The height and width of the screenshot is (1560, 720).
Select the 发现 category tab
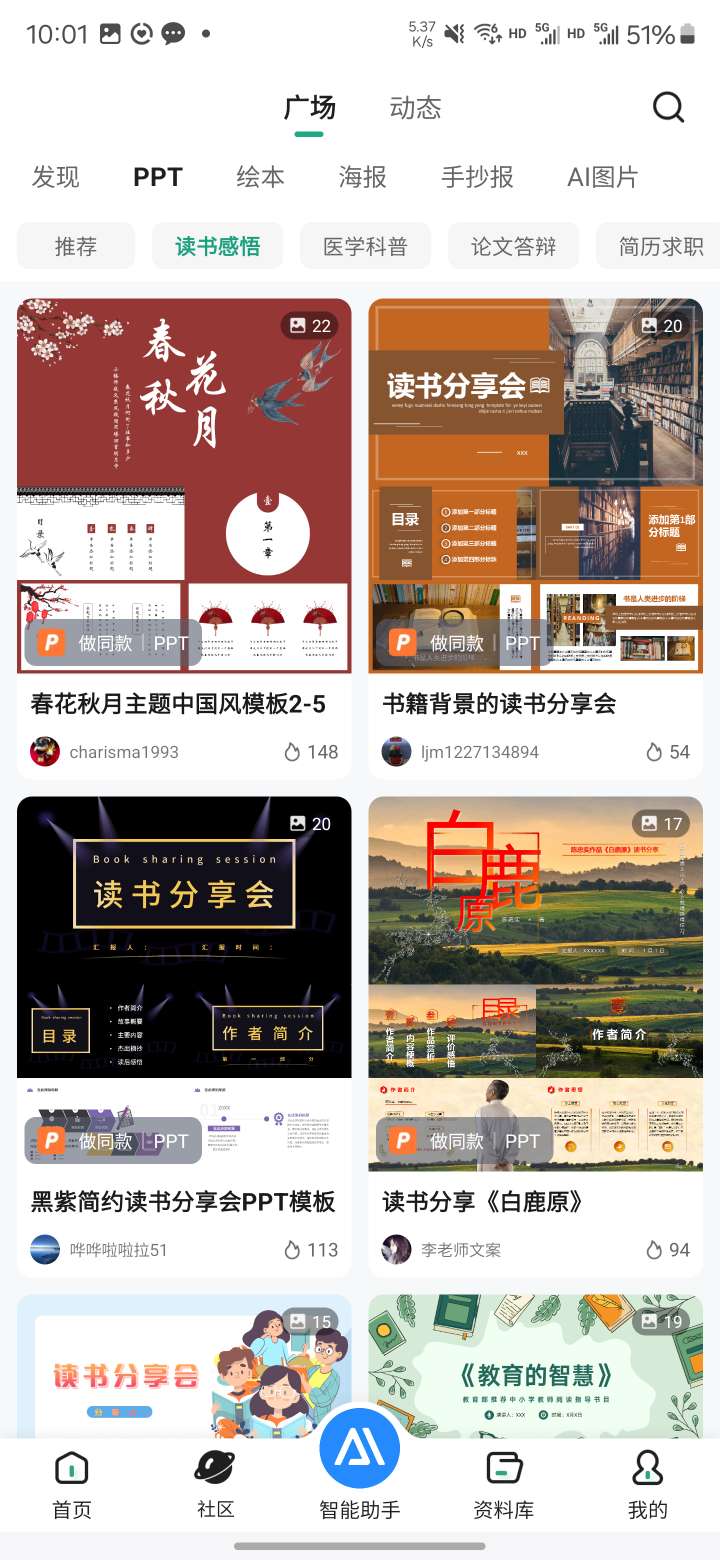pos(55,177)
